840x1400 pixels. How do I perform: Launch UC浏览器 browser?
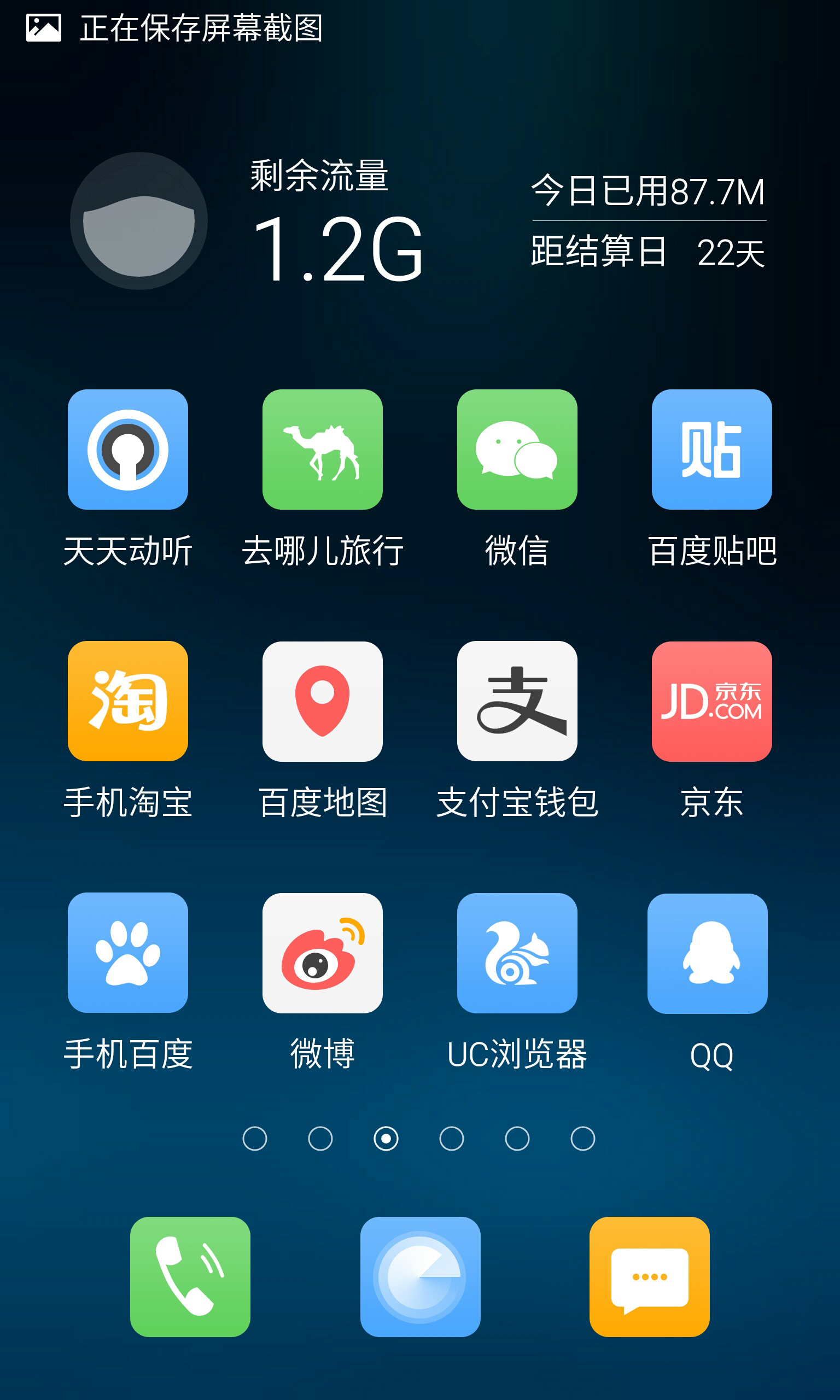coord(517,953)
